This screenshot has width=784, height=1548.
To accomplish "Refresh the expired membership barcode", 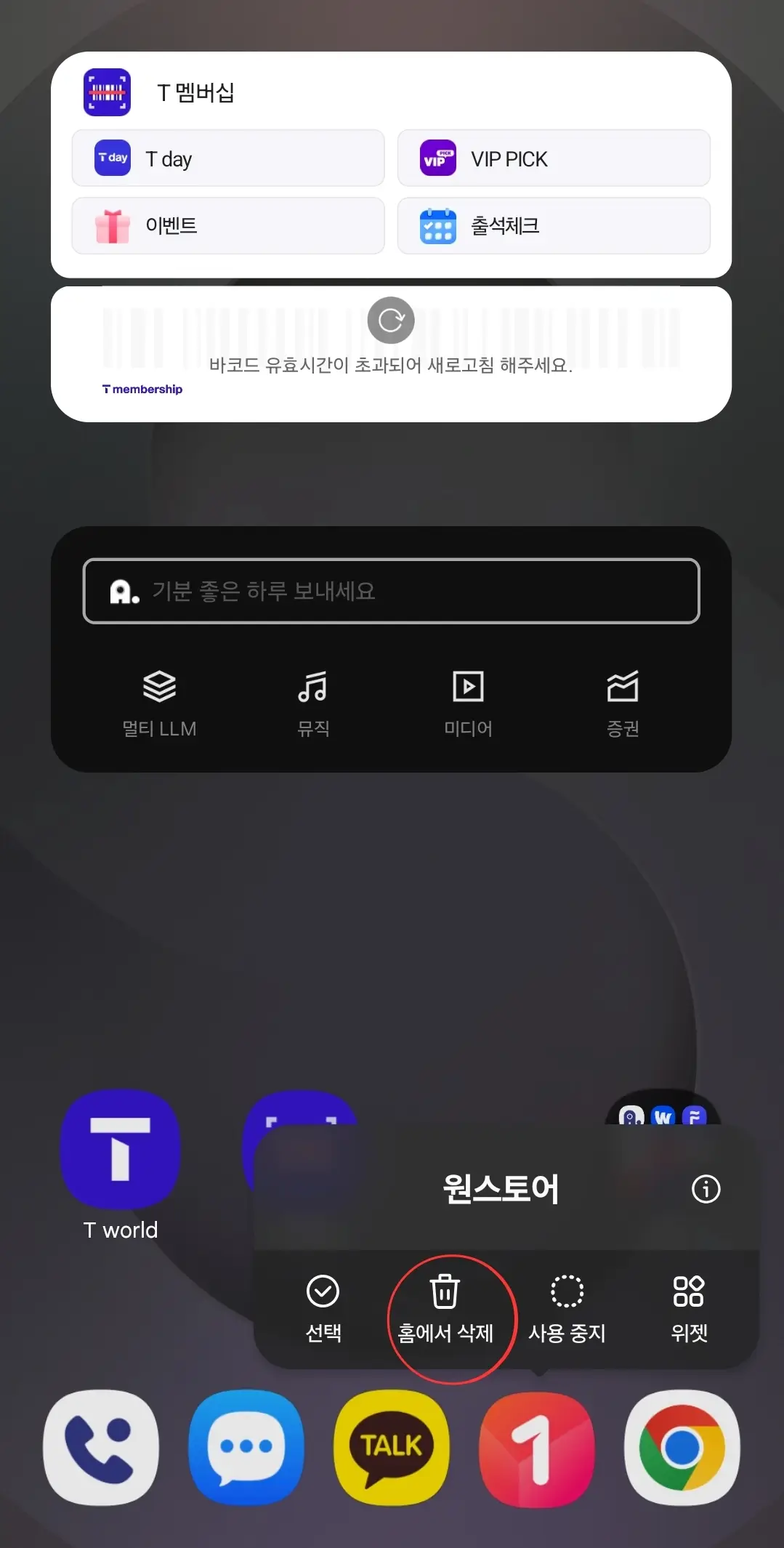I will 390,320.
